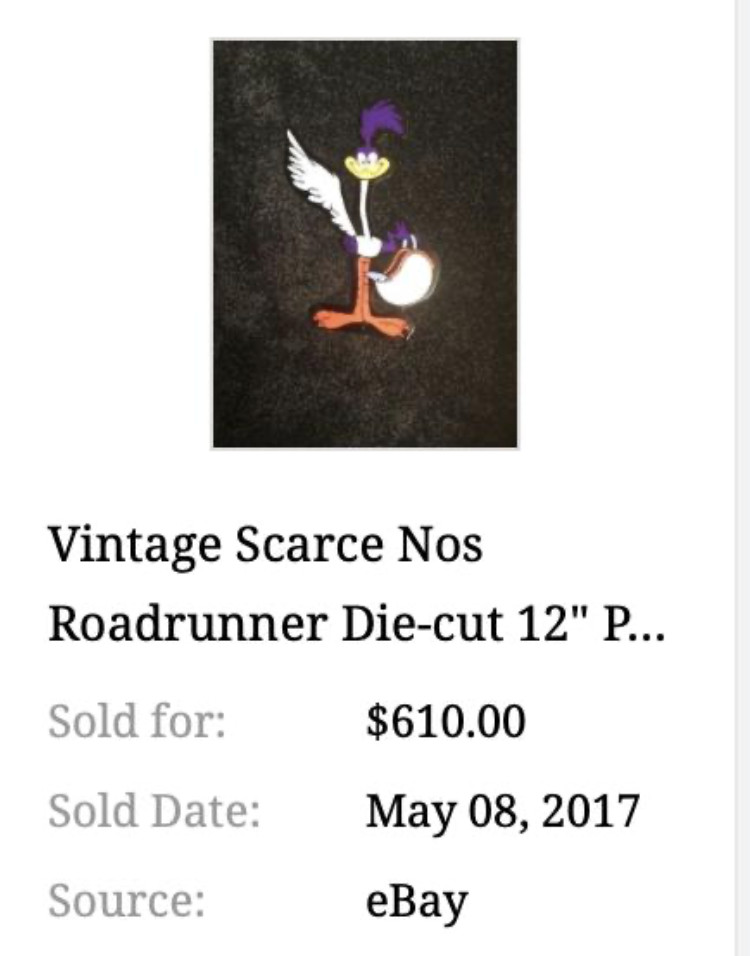Viewport: 750px width, 956px height.
Task: Open the Roadrunner die-cut item photo
Action: pyautogui.click(x=364, y=243)
